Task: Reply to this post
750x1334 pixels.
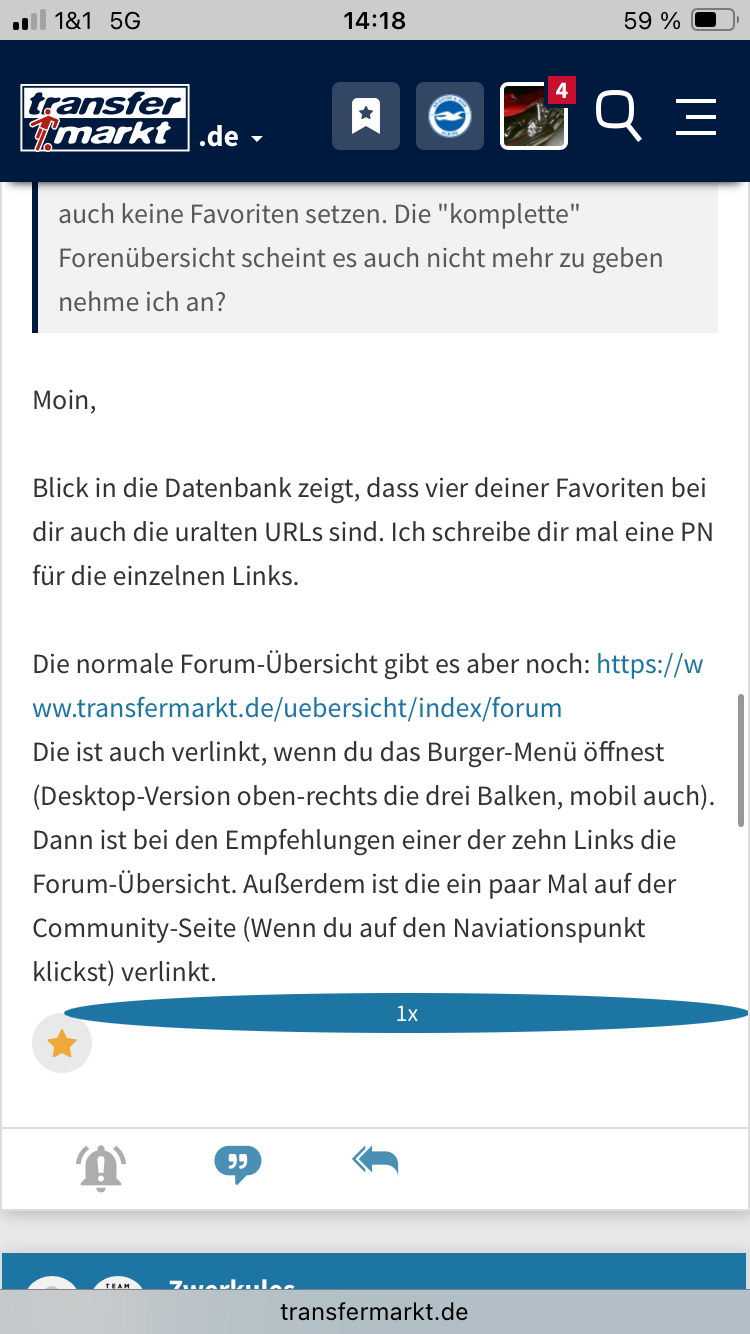Action: (375, 1161)
